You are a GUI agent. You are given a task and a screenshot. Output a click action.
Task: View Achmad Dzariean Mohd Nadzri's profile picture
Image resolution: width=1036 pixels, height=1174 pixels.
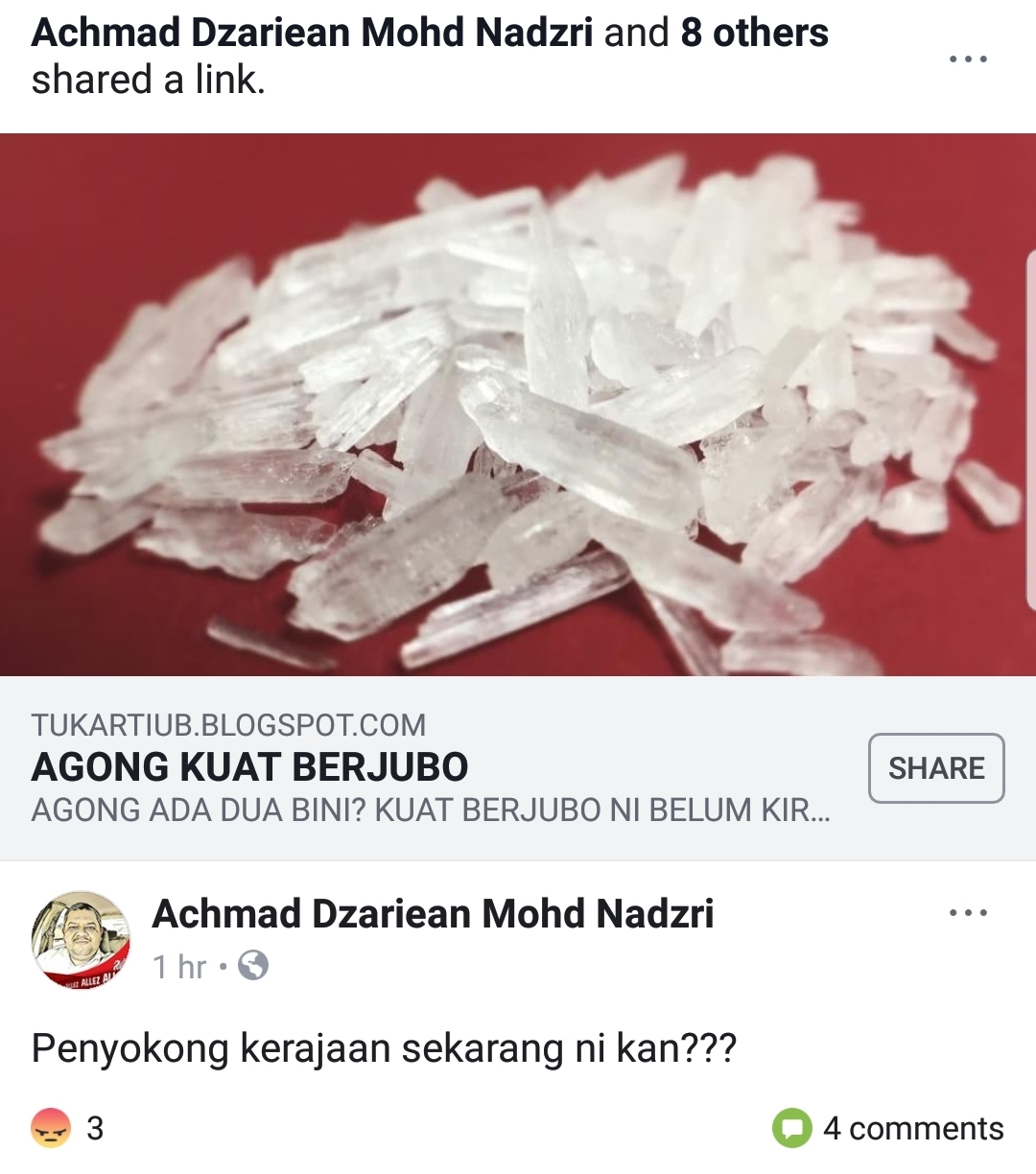(x=81, y=940)
